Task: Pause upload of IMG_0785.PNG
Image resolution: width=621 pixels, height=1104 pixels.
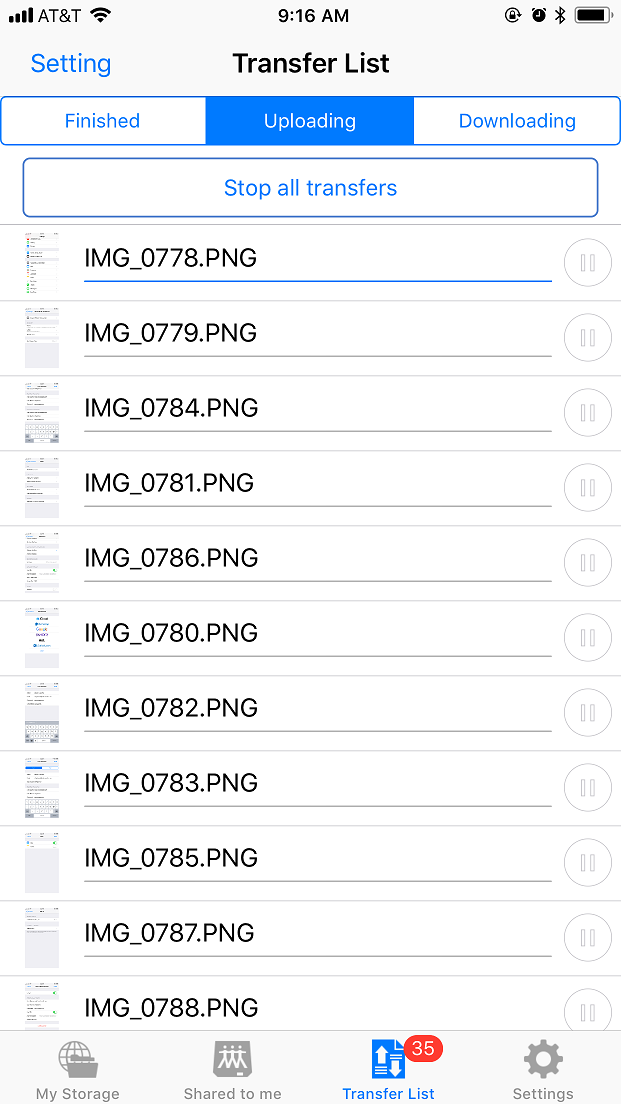Action: [x=587, y=863]
